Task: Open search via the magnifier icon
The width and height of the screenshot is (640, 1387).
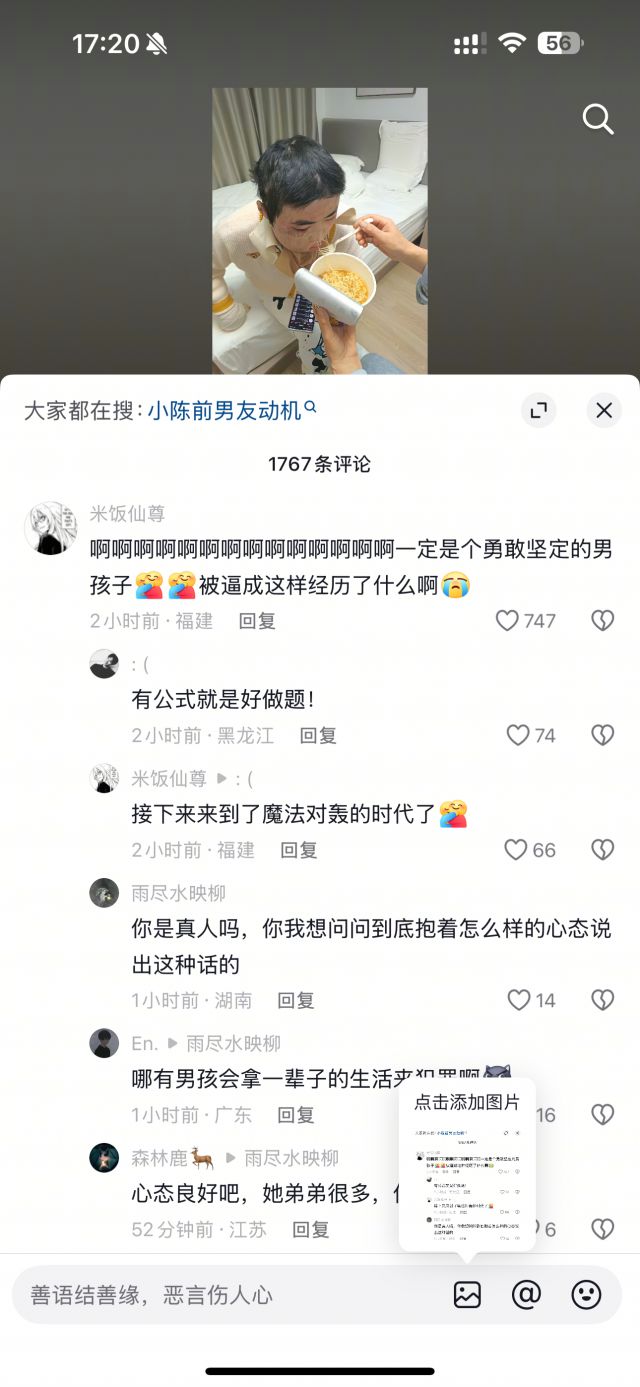Action: [598, 120]
